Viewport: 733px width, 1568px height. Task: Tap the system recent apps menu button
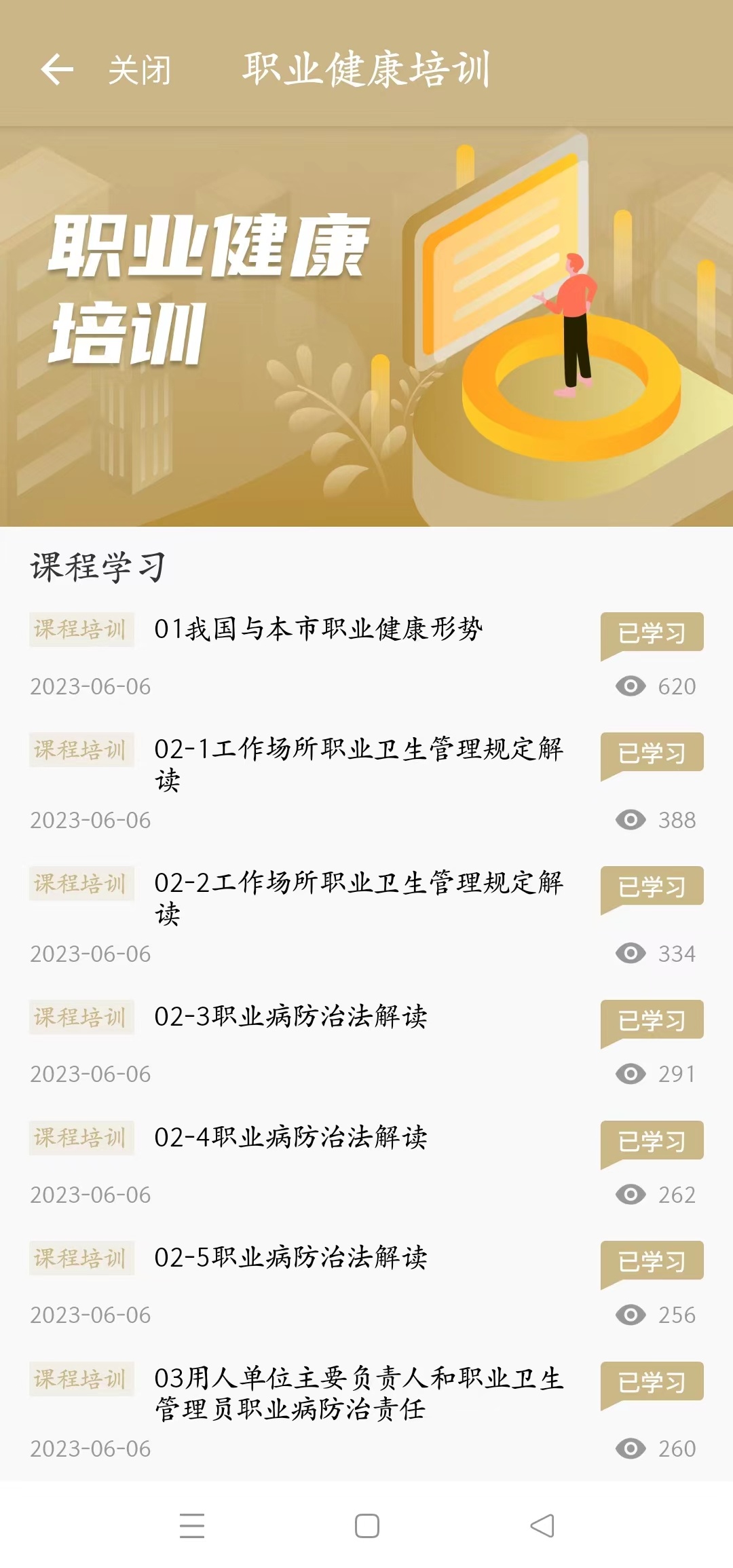coord(192,1526)
